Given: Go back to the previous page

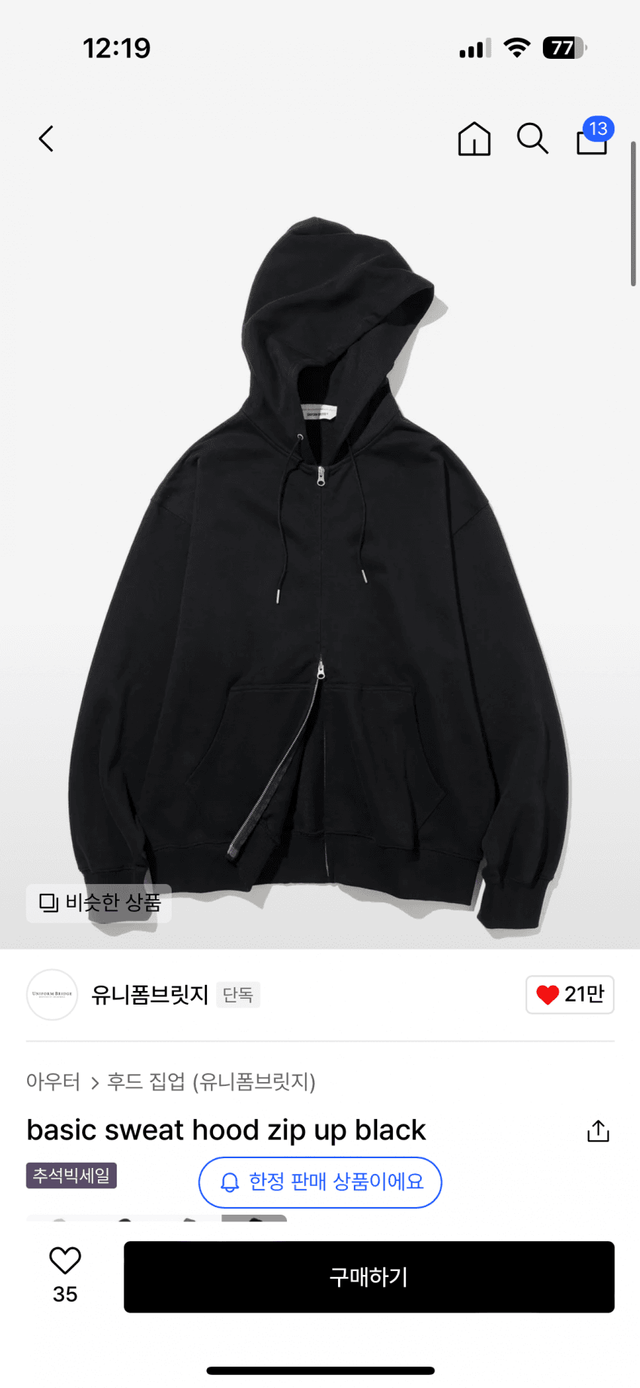Looking at the screenshot, I should coord(46,139).
